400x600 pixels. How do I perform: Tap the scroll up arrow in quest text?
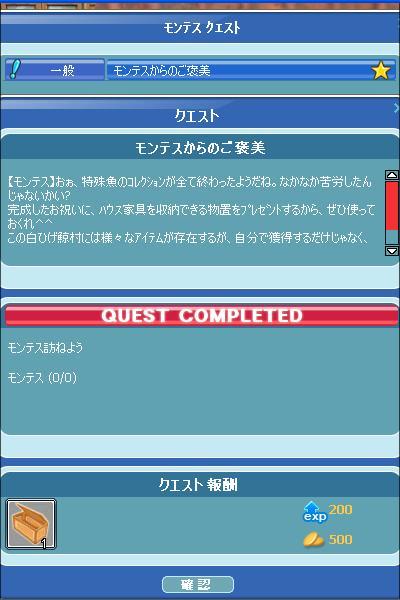[x=392, y=175]
